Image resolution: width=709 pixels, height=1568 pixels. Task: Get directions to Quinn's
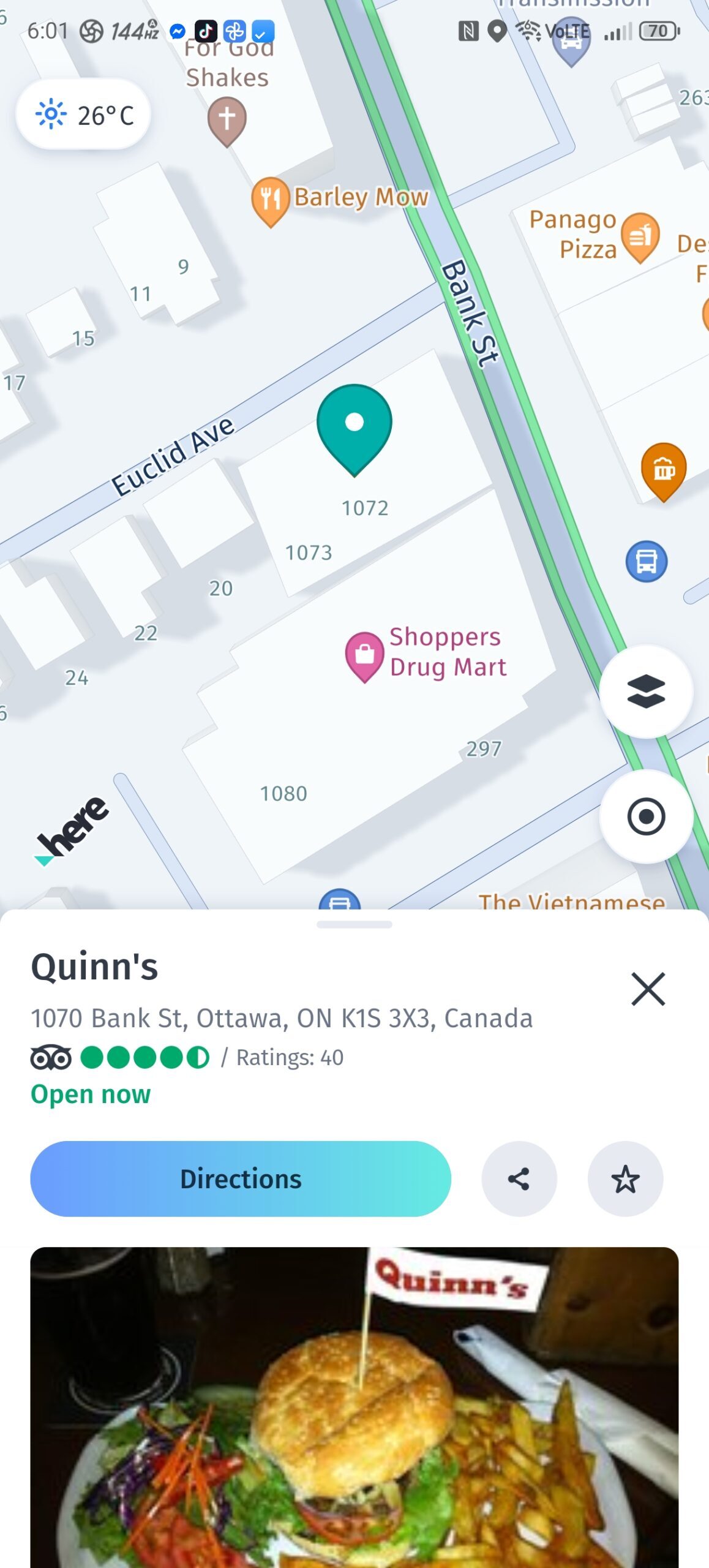pyautogui.click(x=241, y=1178)
